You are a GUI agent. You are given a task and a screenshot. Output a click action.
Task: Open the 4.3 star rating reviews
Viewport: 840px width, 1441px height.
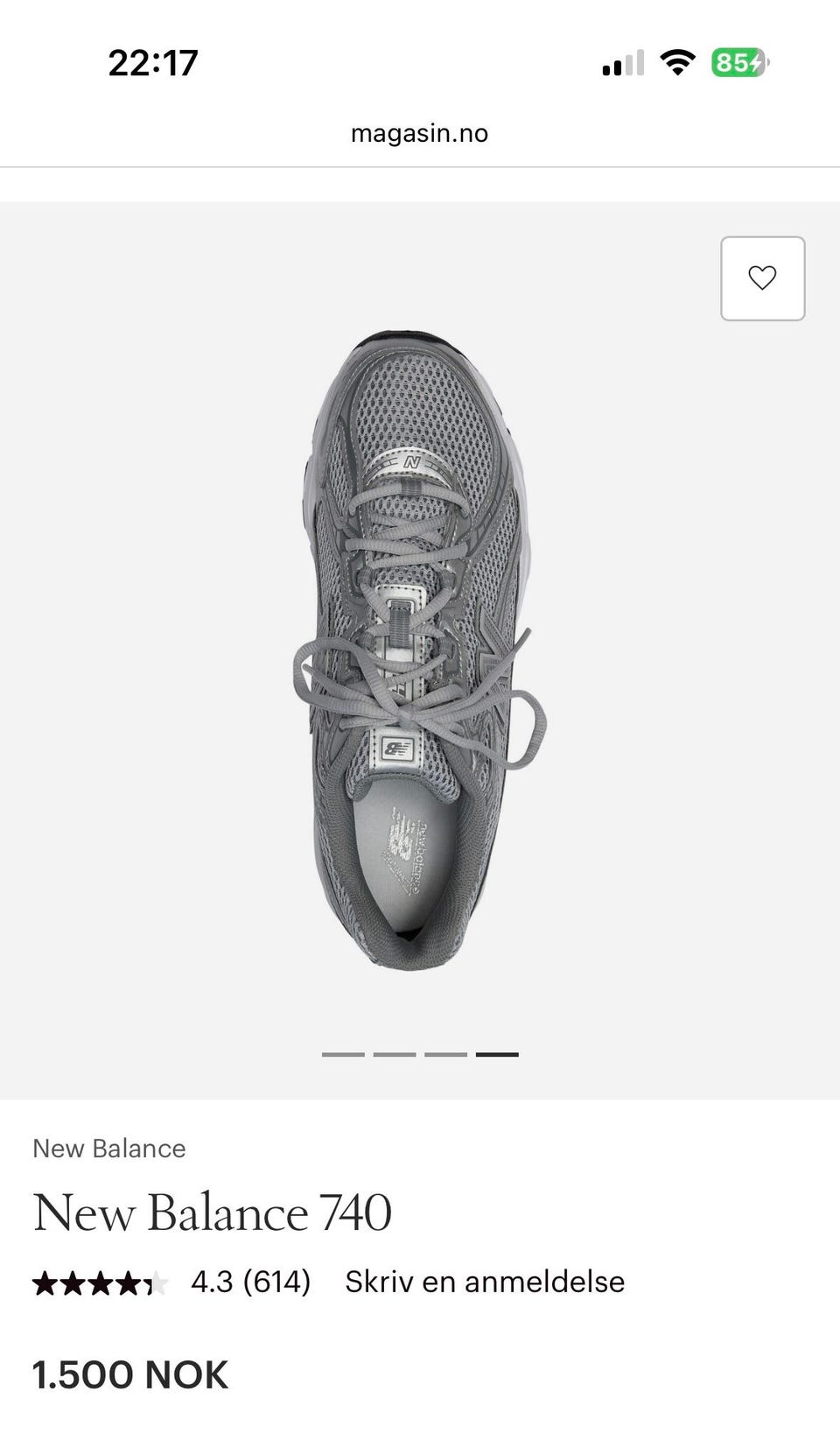(172, 1283)
